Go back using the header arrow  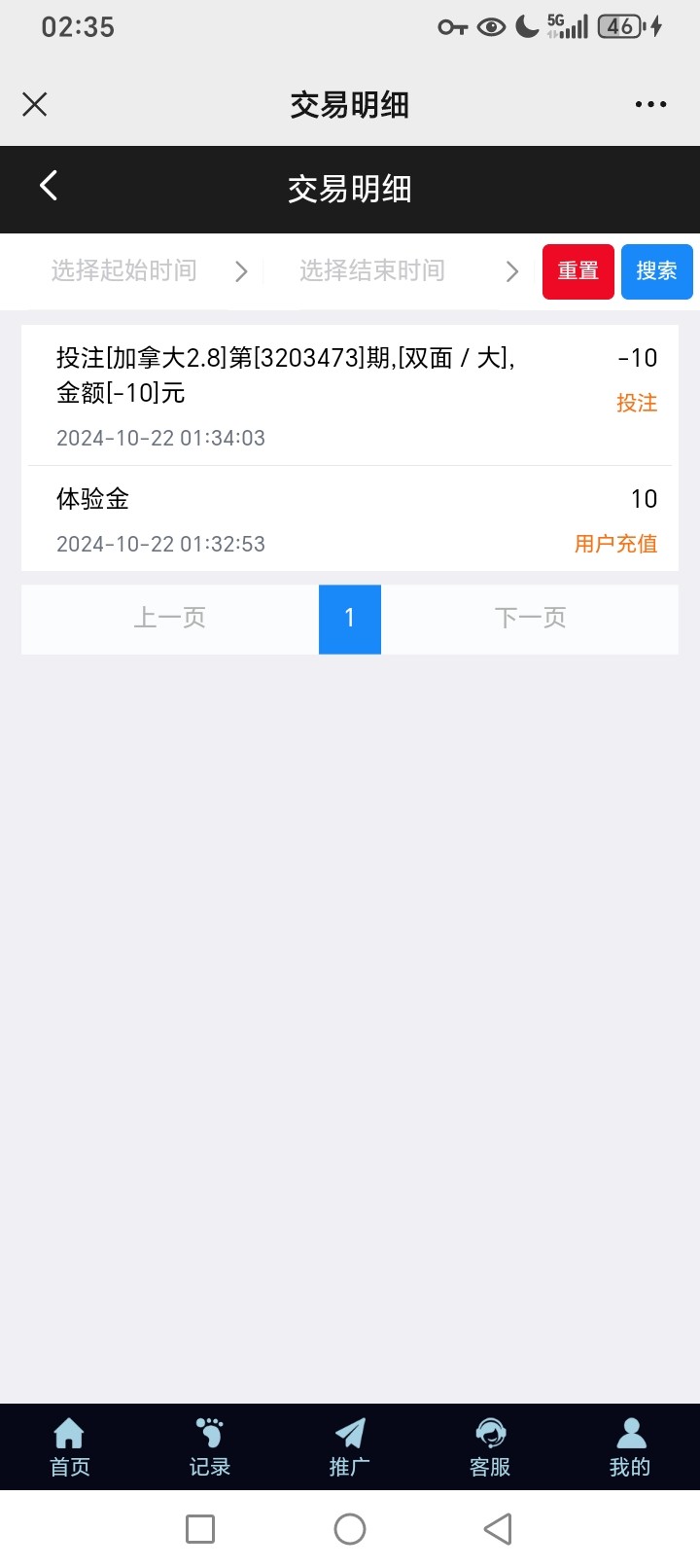[x=49, y=185]
